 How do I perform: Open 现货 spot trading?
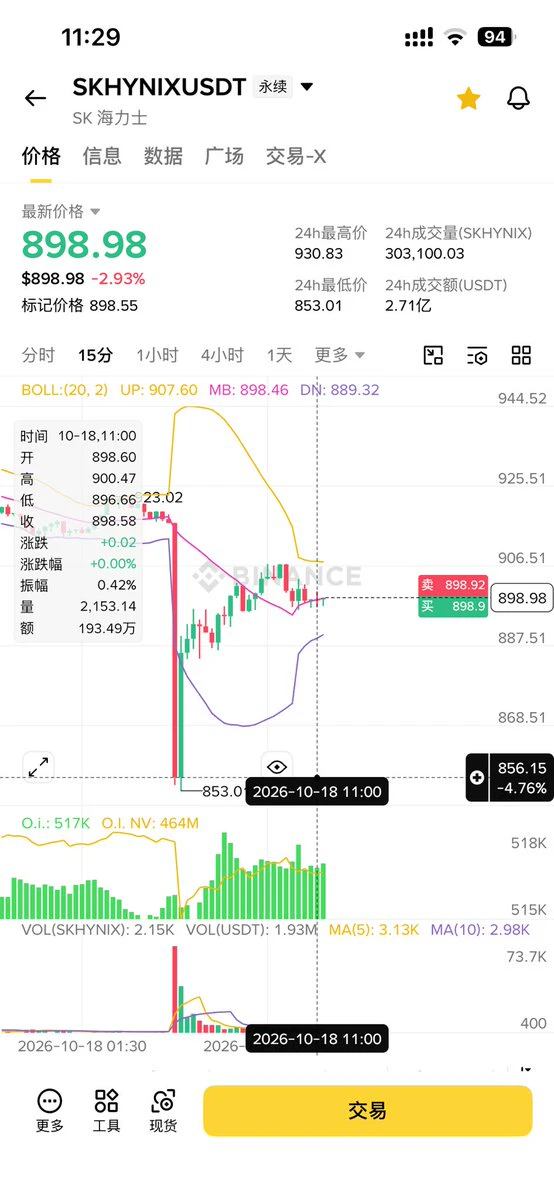point(163,1110)
